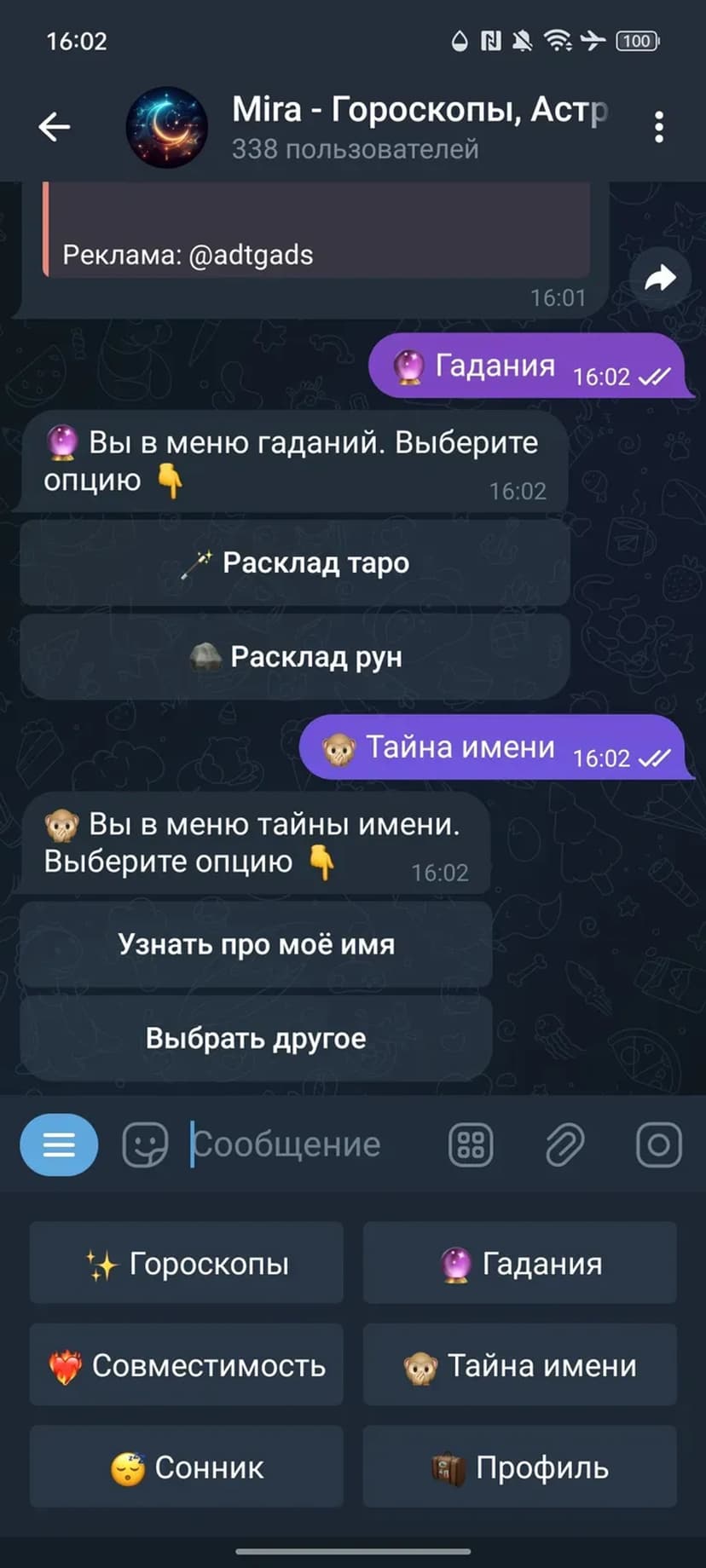Go back using the arrow icon
706x1568 pixels.
point(54,127)
